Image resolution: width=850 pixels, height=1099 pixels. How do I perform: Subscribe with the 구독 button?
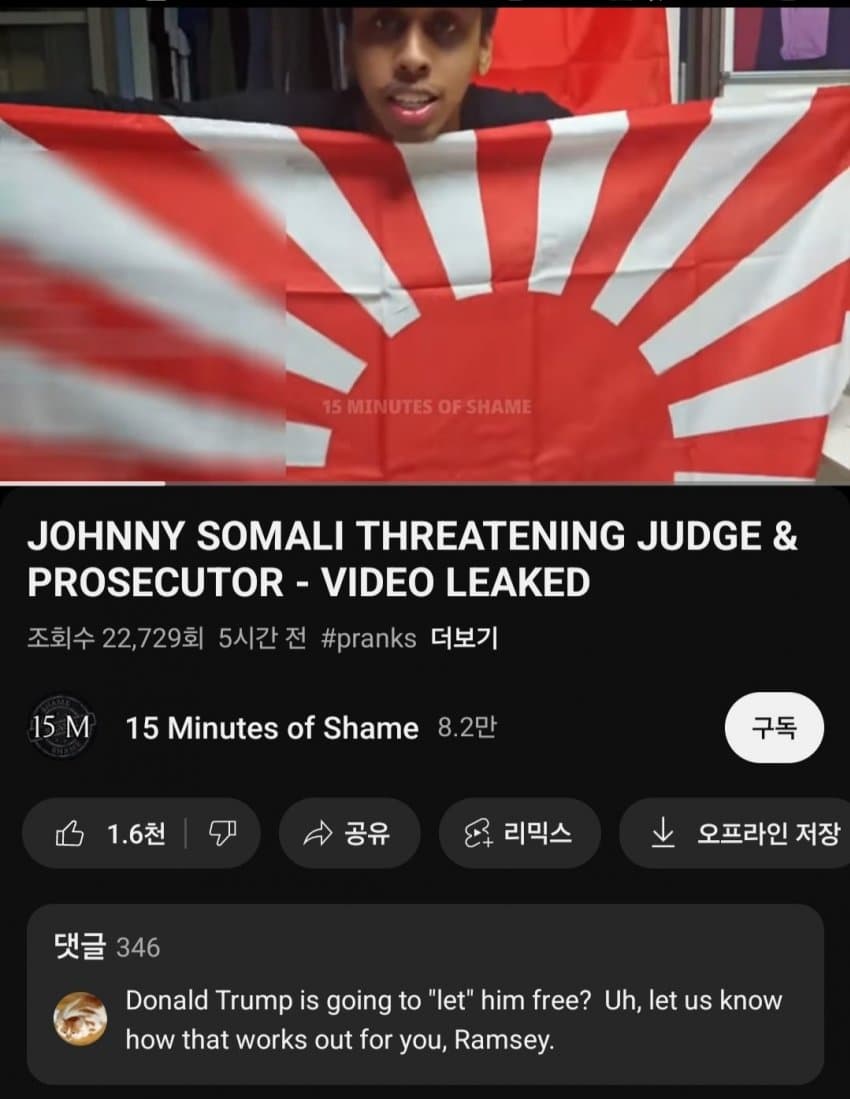(x=773, y=728)
